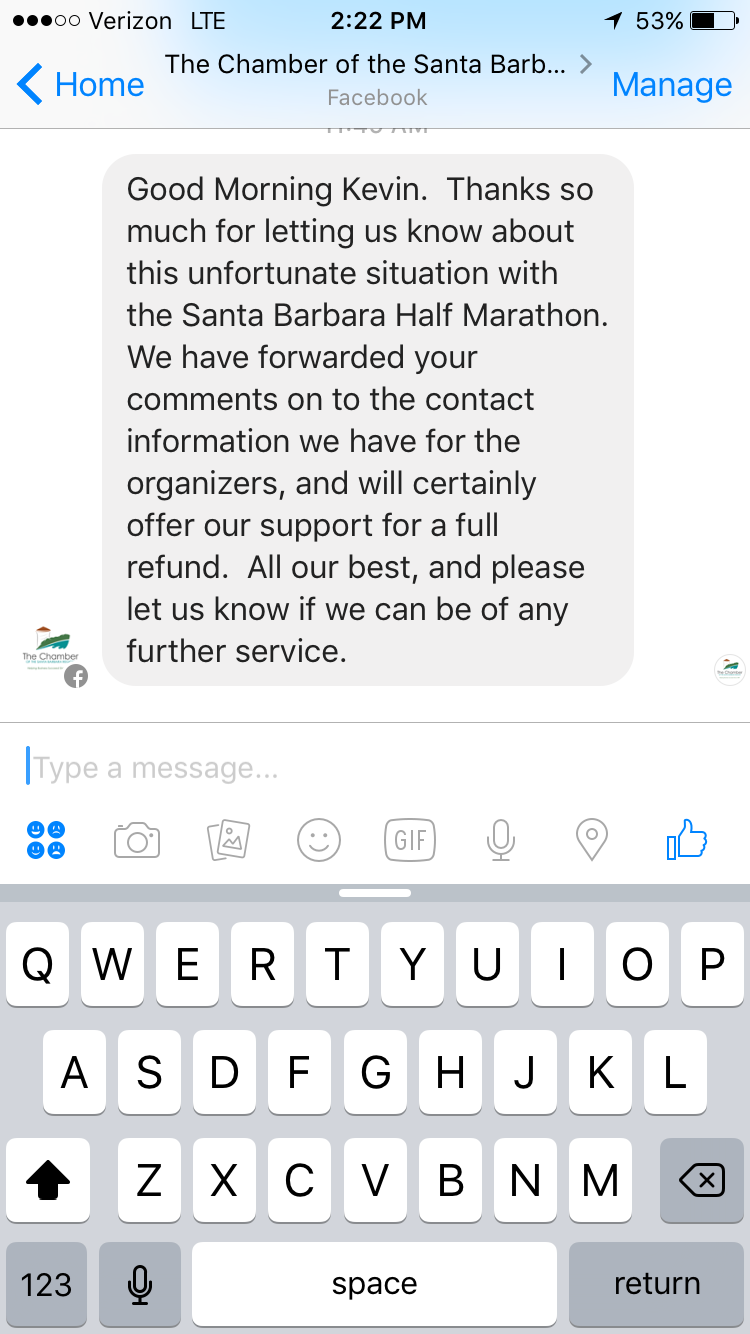The width and height of the screenshot is (750, 1334).
Task: Open the emoji and sticker picker
Action: 319,840
